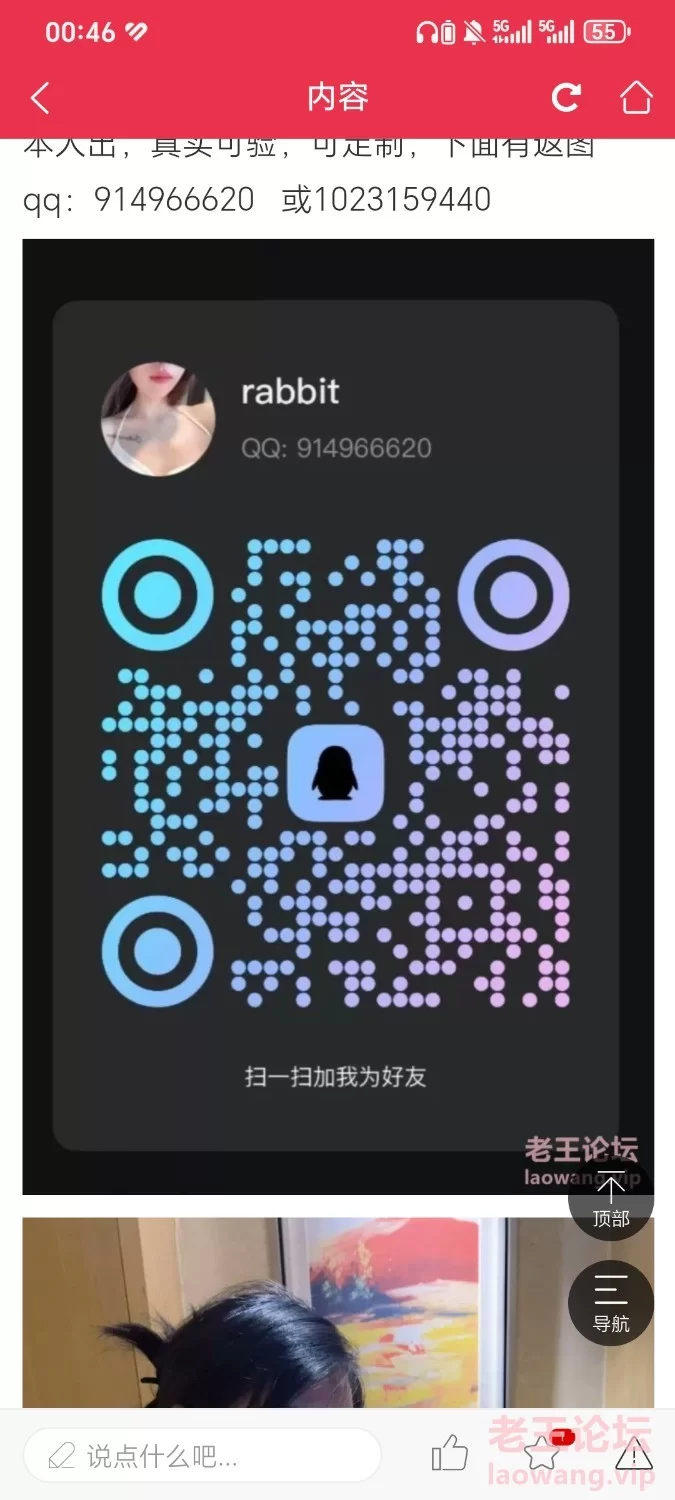Open the rabbit QQ code image
Viewport: 675px width, 1500px height.
(x=338, y=716)
